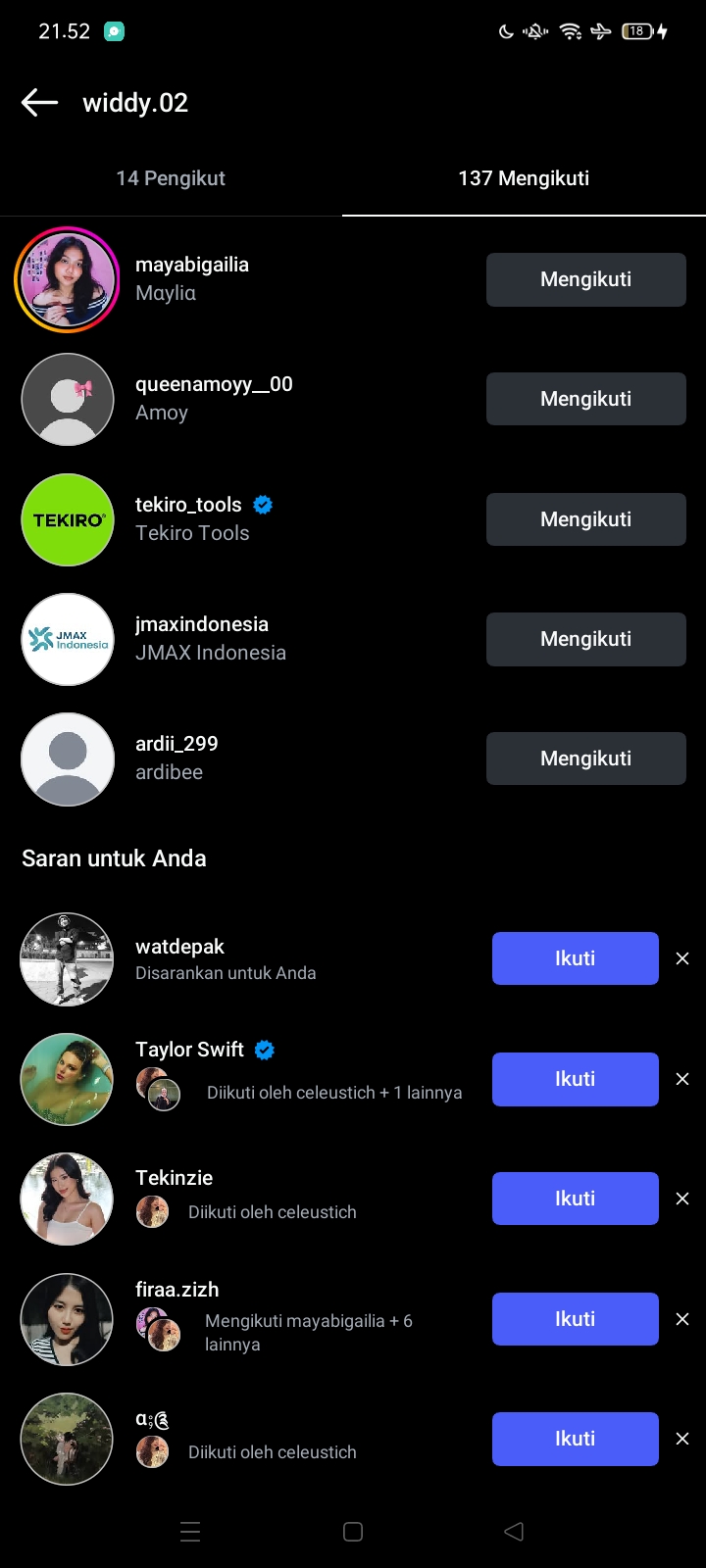
Task: Dismiss the Tekinzie suggestion
Action: pos(682,1199)
